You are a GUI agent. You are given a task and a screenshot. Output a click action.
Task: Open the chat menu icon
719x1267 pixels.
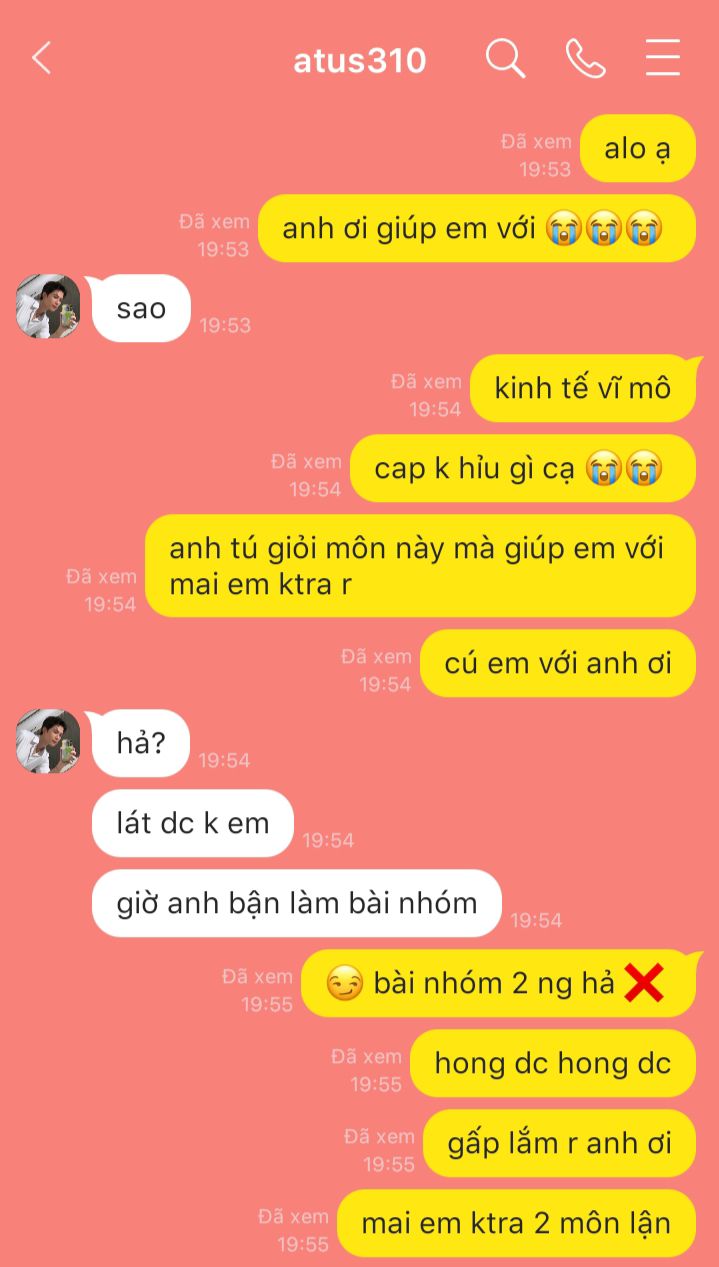pos(662,59)
